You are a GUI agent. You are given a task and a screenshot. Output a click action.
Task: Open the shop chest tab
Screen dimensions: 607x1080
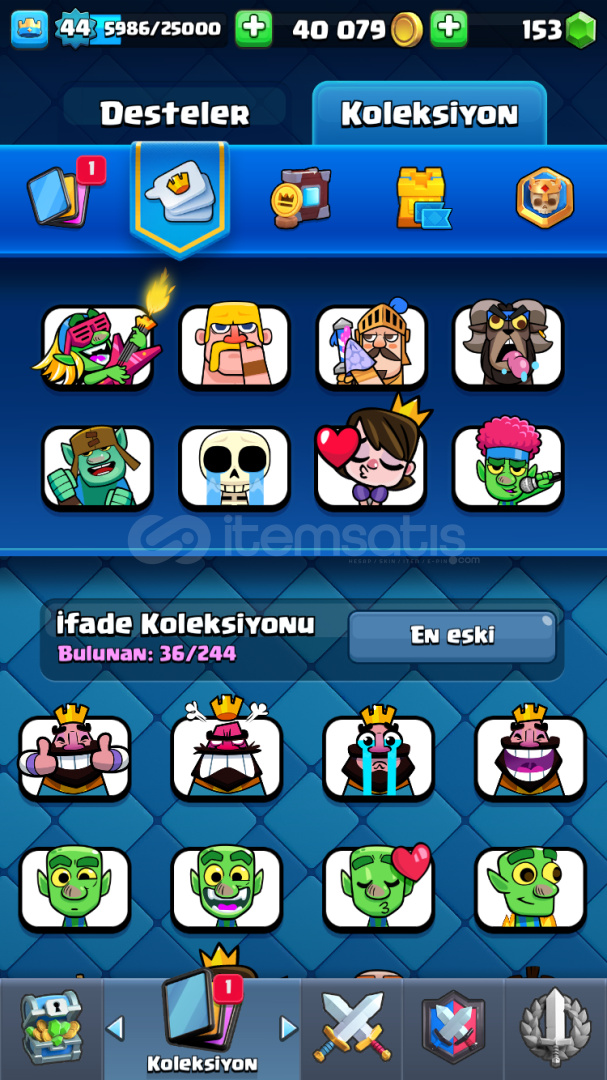[52, 1028]
